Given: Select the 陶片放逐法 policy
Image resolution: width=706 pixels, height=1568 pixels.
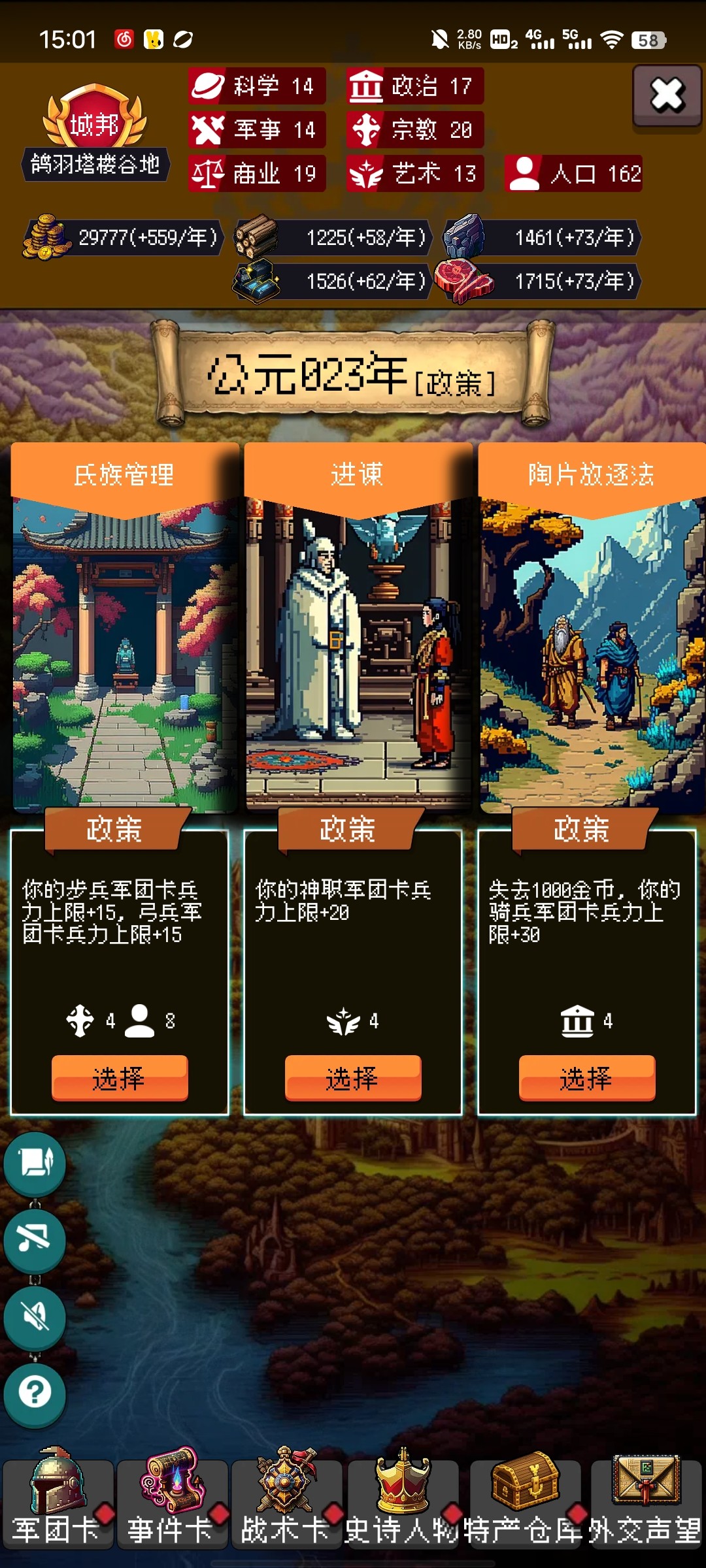Looking at the screenshot, I should (586, 1077).
